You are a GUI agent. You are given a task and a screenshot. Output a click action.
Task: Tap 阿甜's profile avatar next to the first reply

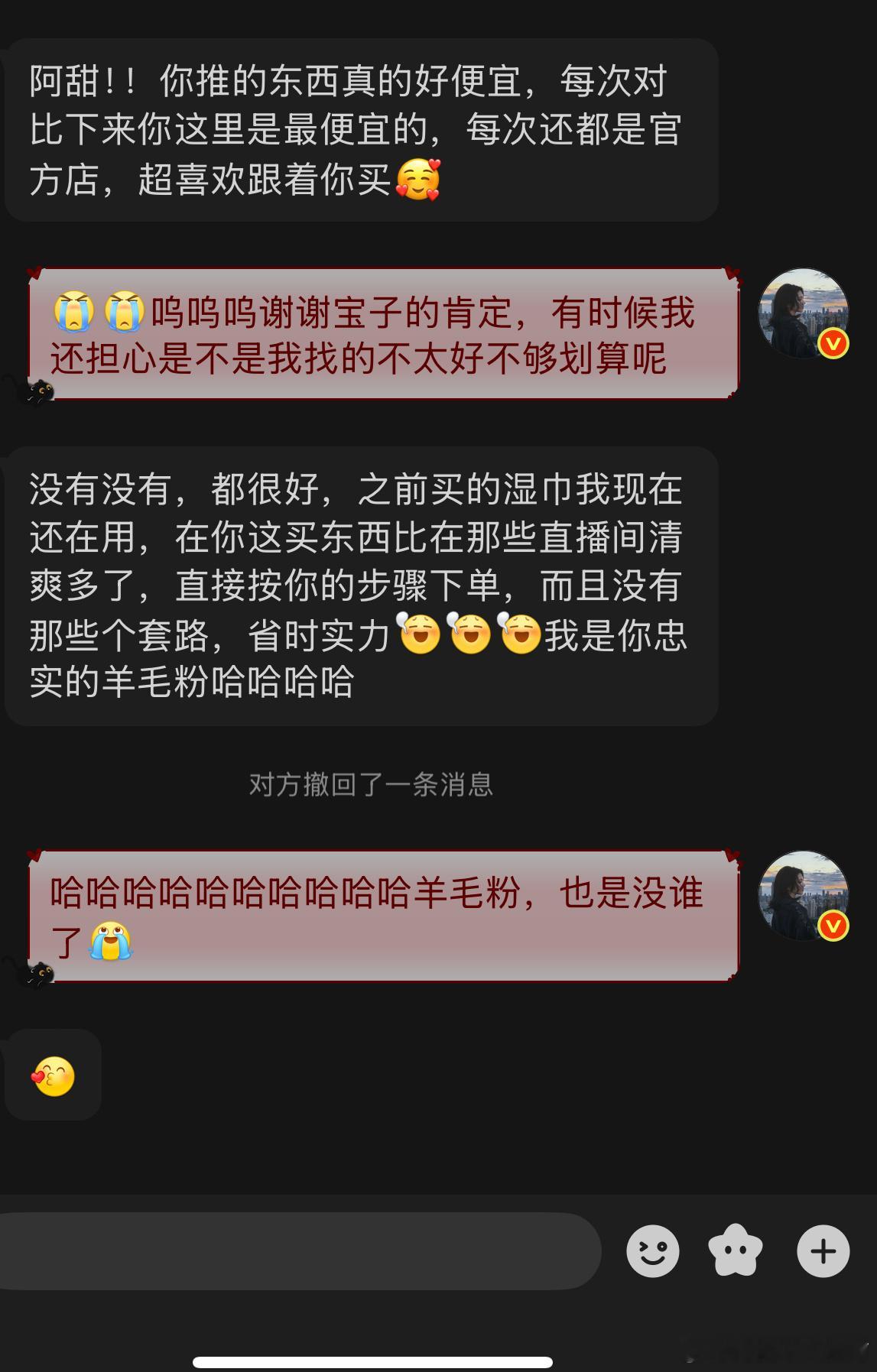point(804,312)
